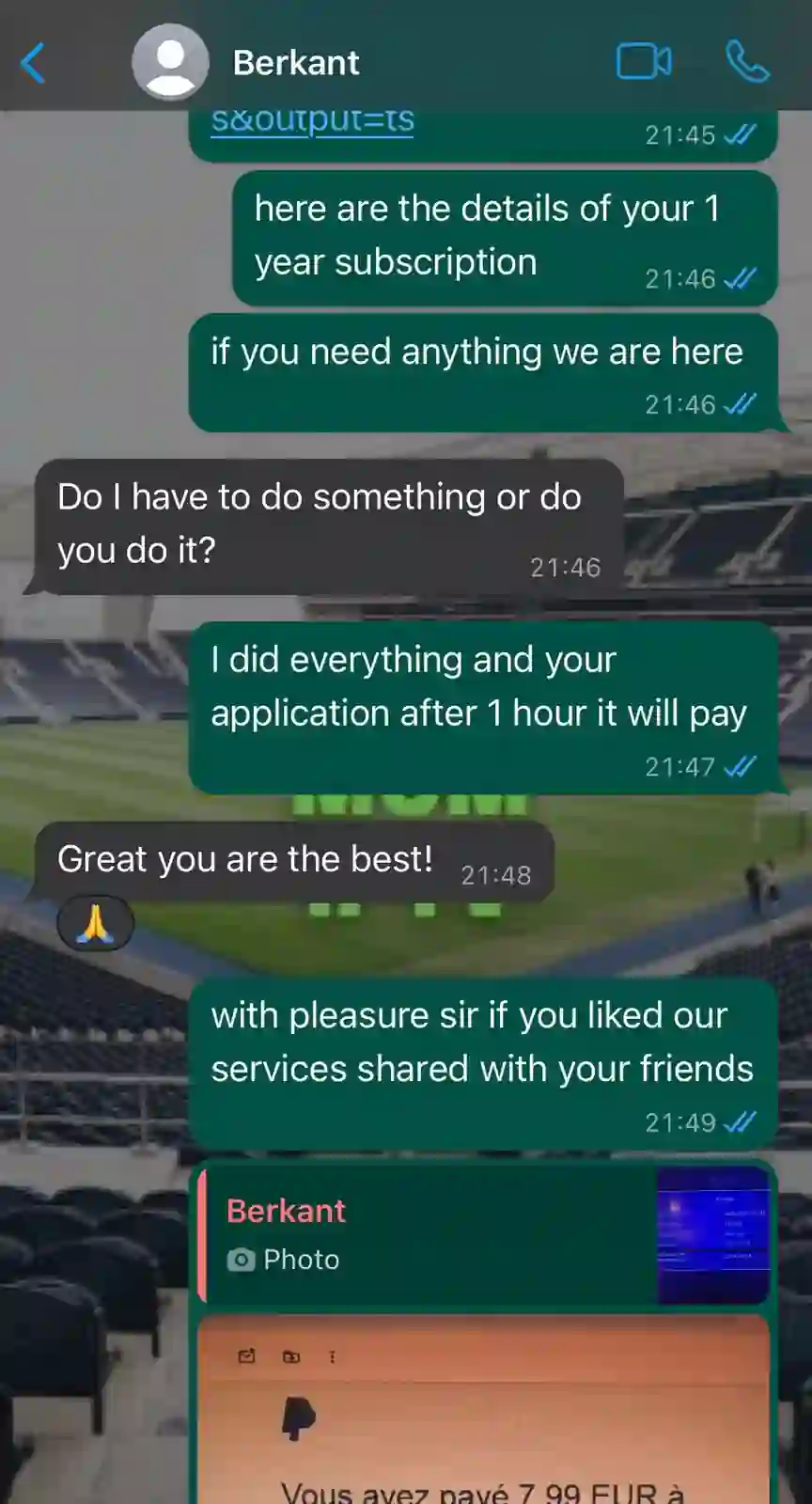Open Berkant's contact info
Image resolution: width=812 pixels, height=1504 pixels.
(x=295, y=63)
